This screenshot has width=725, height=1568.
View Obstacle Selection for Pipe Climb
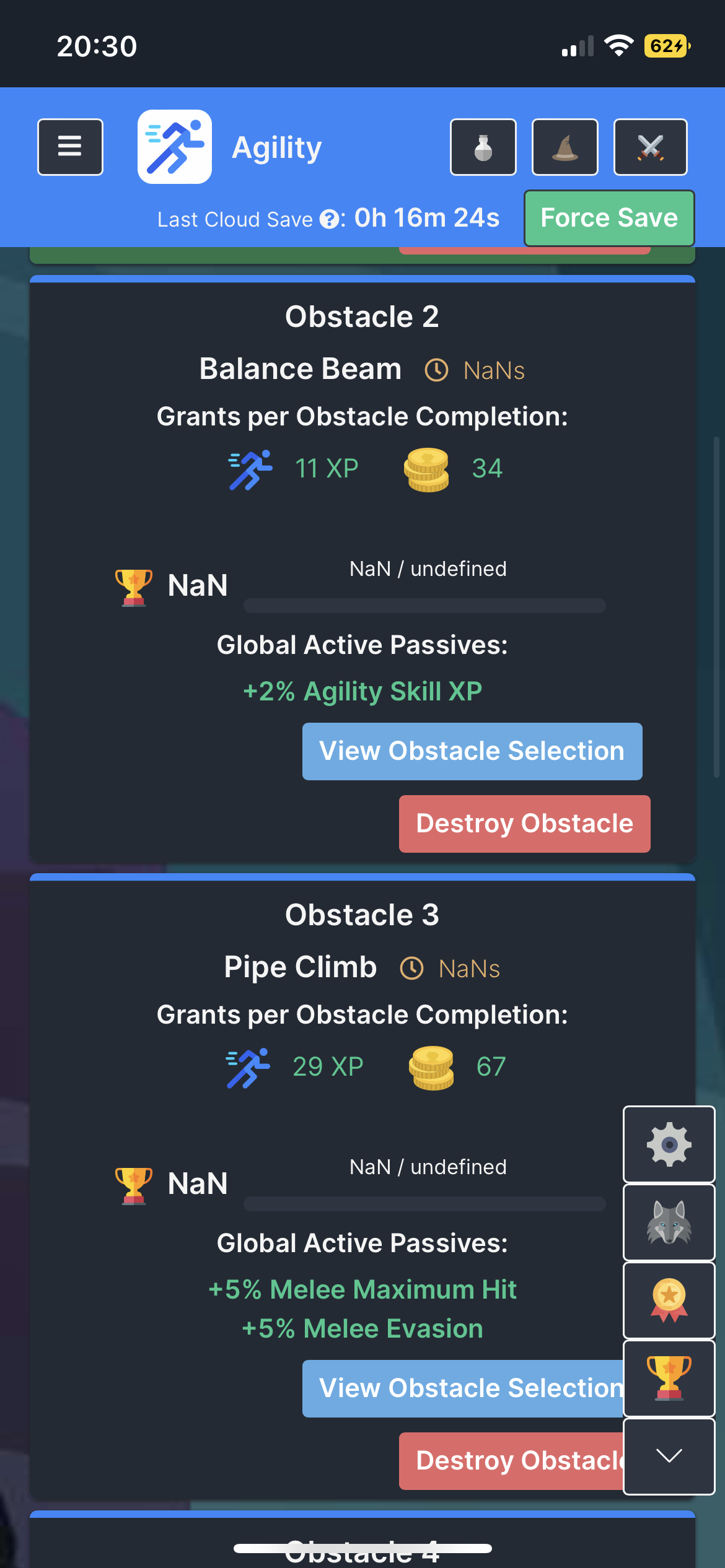(462, 1388)
